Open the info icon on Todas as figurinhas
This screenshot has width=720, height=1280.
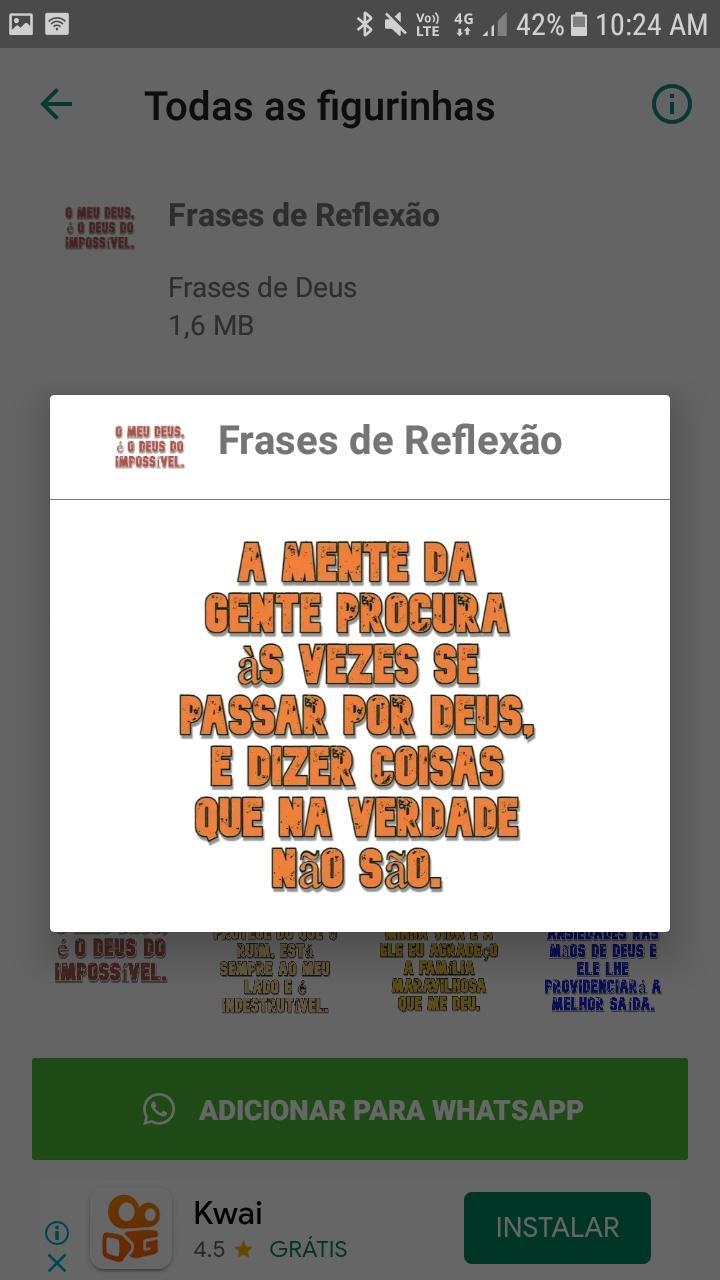click(671, 103)
